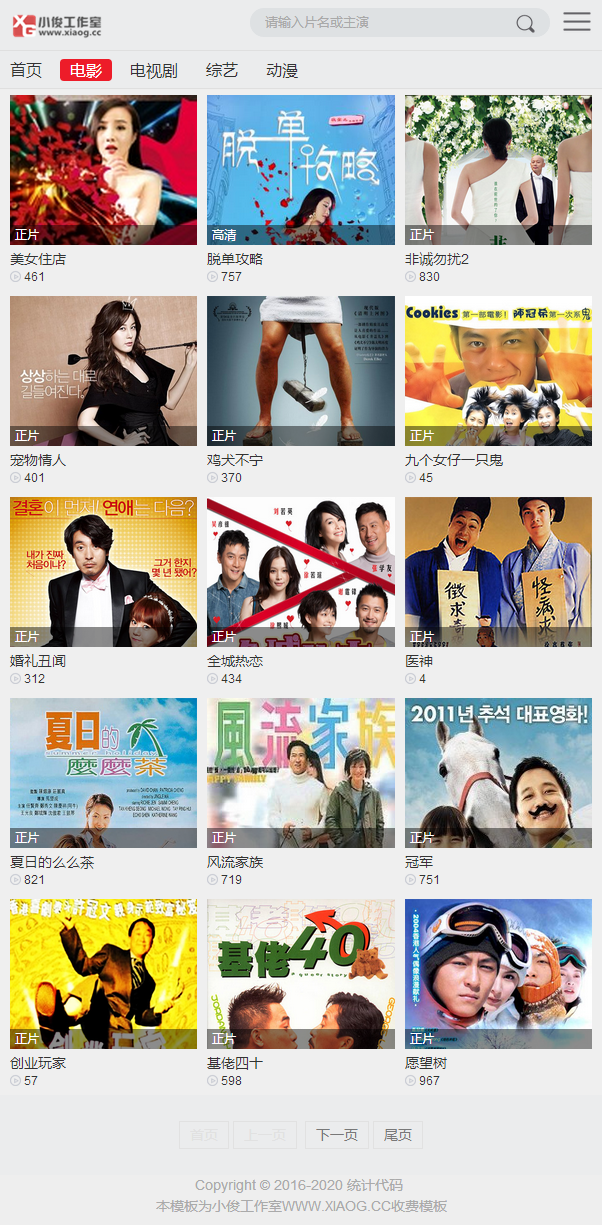Switch to the 电视剧 tab
Viewport: 602px width, 1225px height.
click(x=153, y=70)
